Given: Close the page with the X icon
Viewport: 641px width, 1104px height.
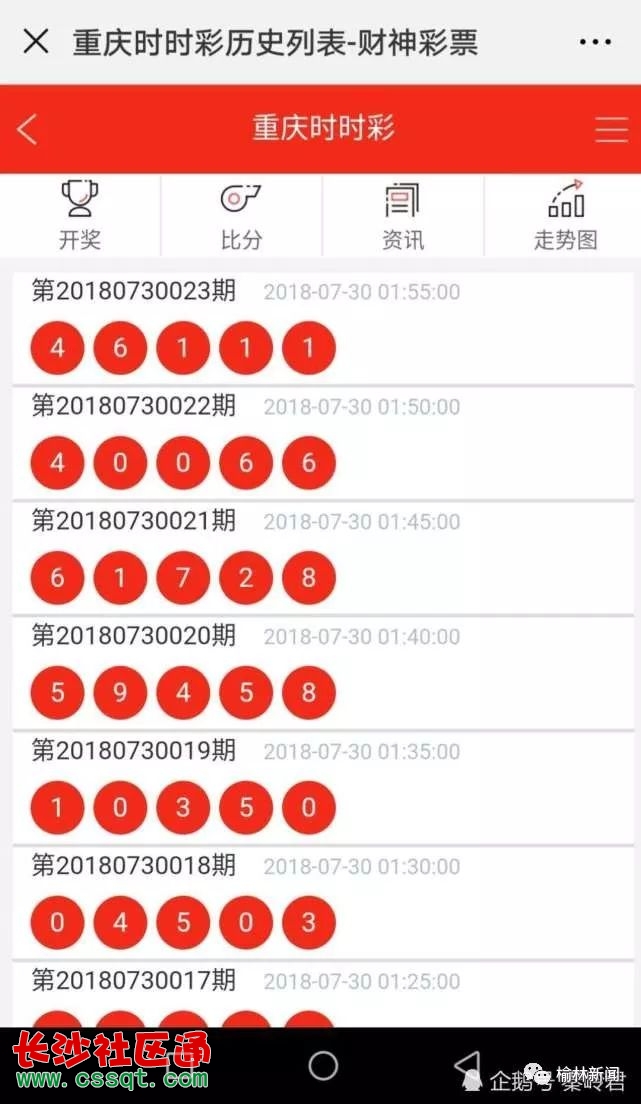Looking at the screenshot, I should point(36,42).
